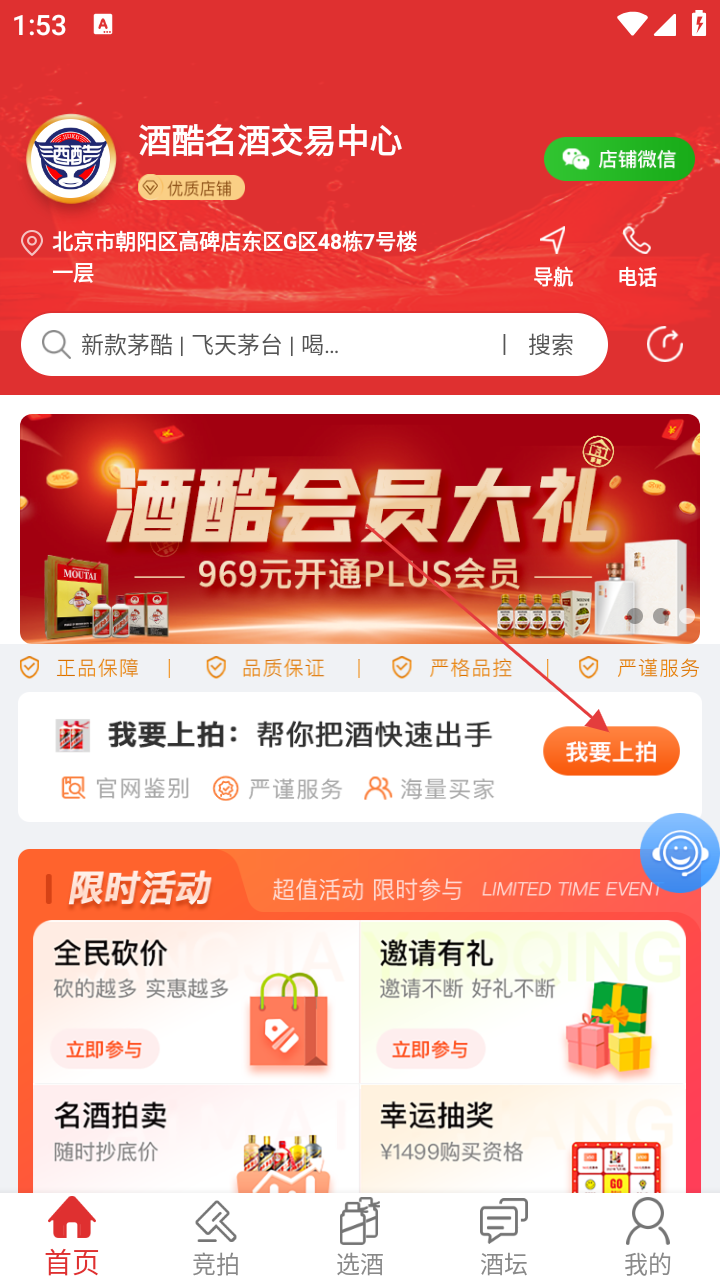Open the 名酒拍卖 activity card

[195, 1138]
